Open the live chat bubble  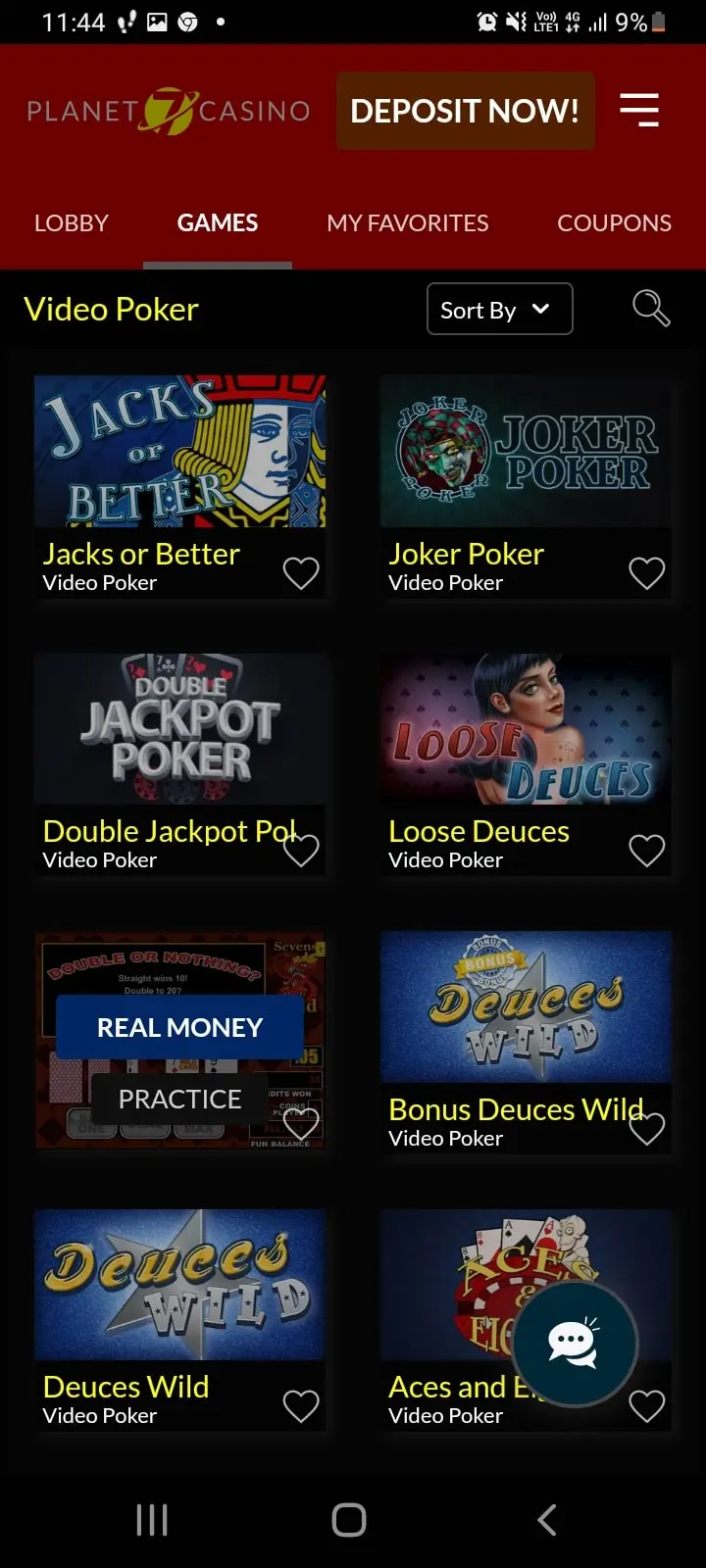574,1344
